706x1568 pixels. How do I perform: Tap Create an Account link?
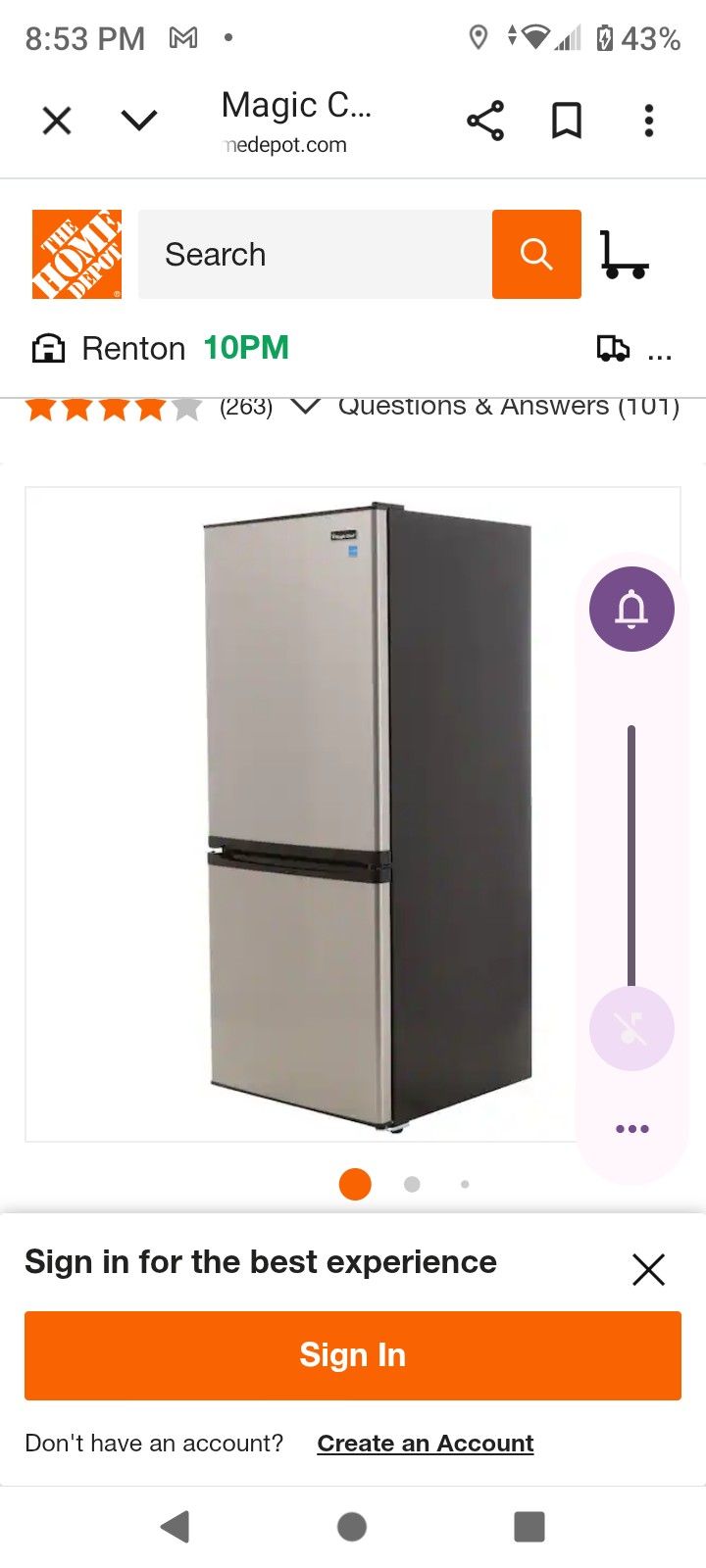coord(424,1442)
